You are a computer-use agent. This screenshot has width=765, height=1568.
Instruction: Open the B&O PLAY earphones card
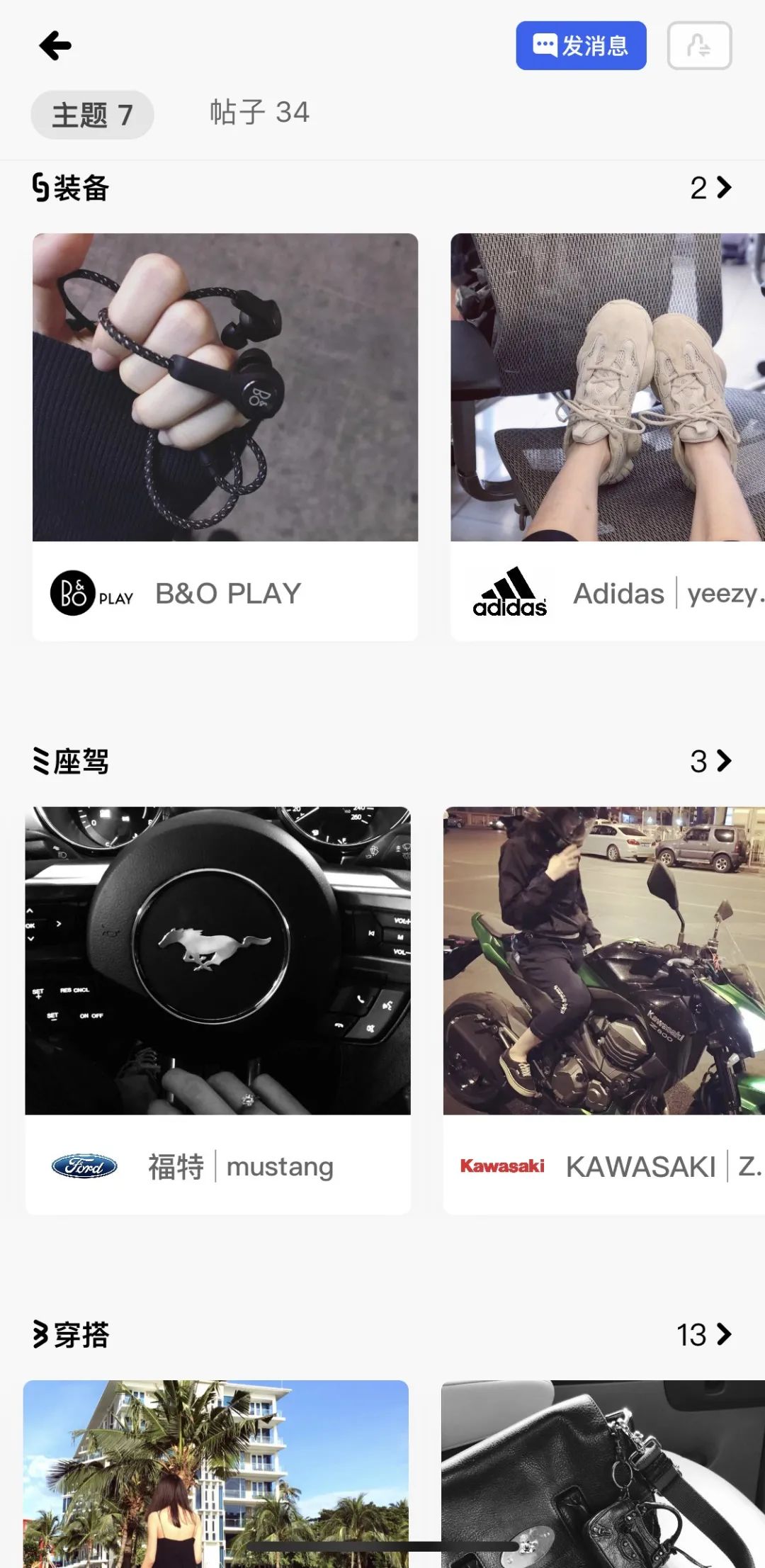(225, 437)
